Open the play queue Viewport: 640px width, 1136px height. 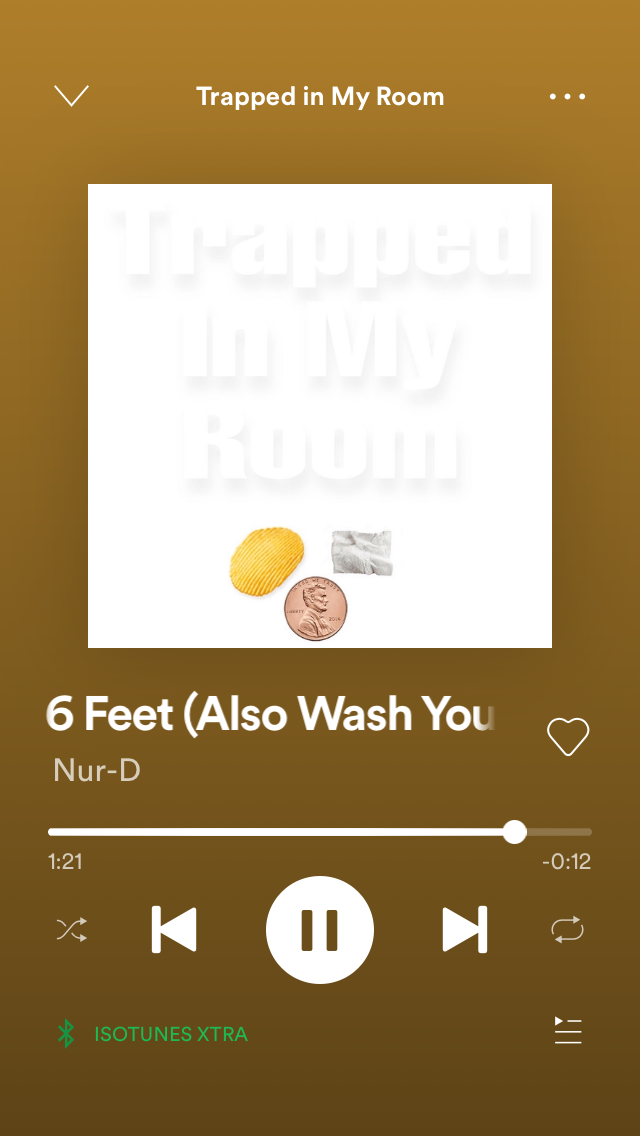[x=567, y=1031]
